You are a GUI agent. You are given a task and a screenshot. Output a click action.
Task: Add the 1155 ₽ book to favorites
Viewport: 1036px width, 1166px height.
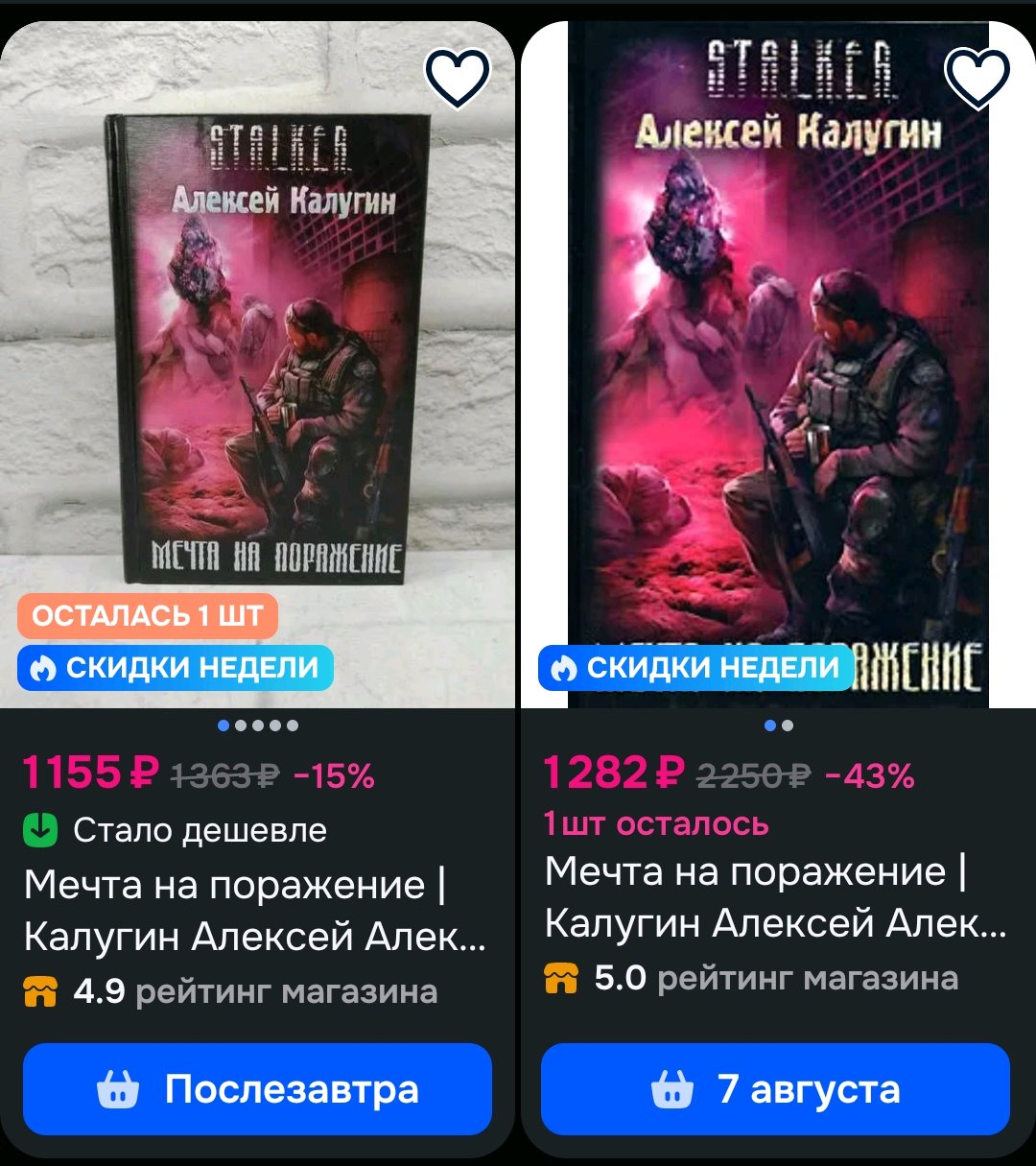pyautogui.click(x=458, y=78)
